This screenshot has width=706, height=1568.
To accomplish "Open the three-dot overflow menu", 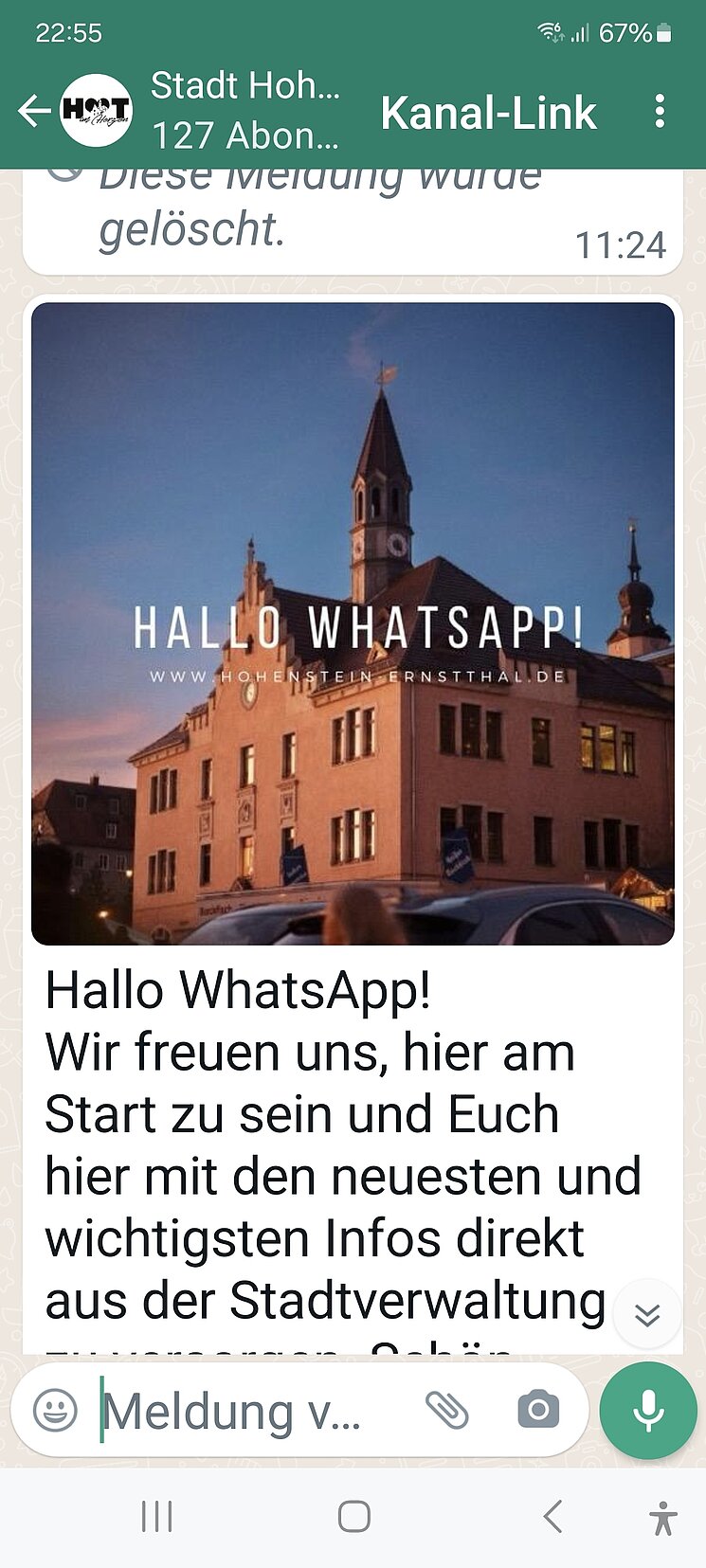I will point(660,112).
